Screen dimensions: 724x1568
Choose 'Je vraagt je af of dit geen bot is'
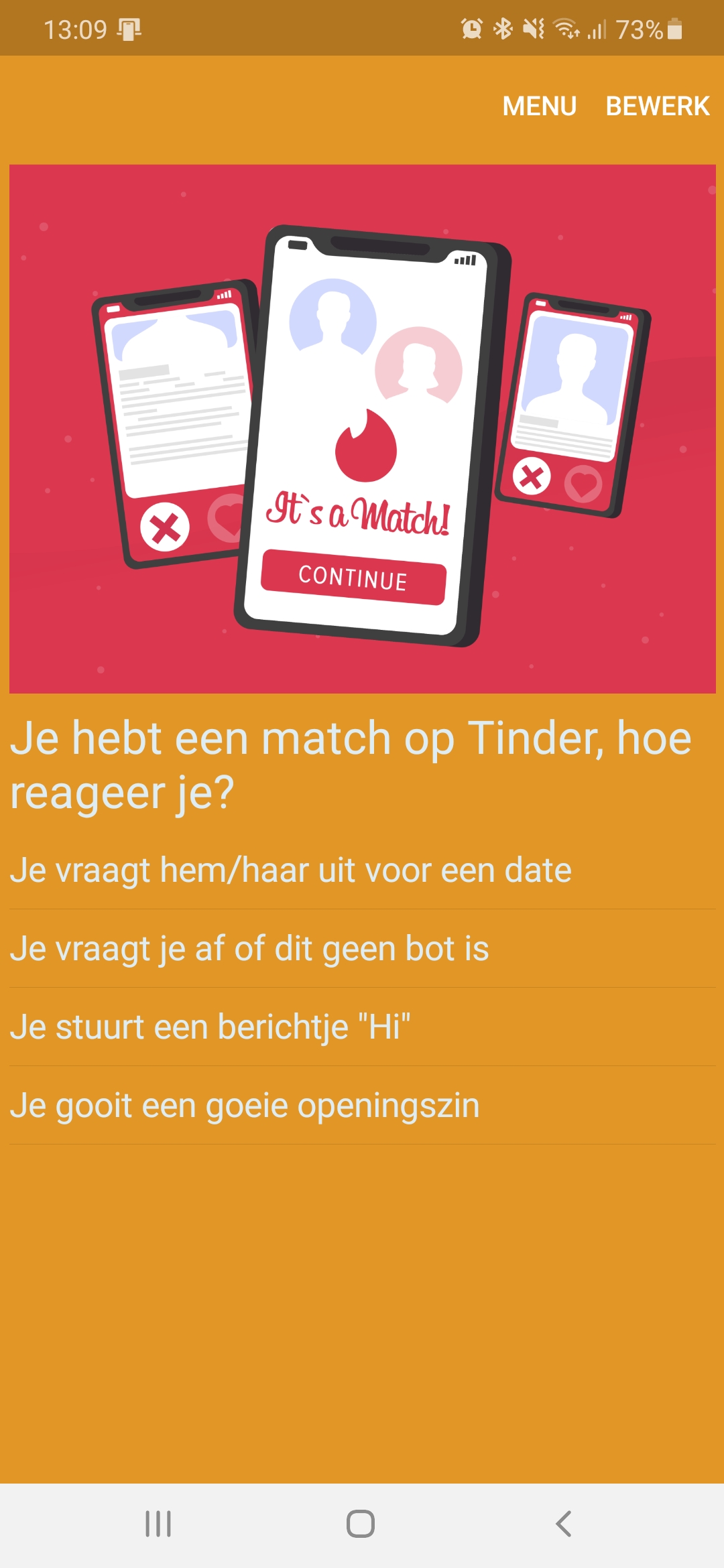[x=249, y=949]
